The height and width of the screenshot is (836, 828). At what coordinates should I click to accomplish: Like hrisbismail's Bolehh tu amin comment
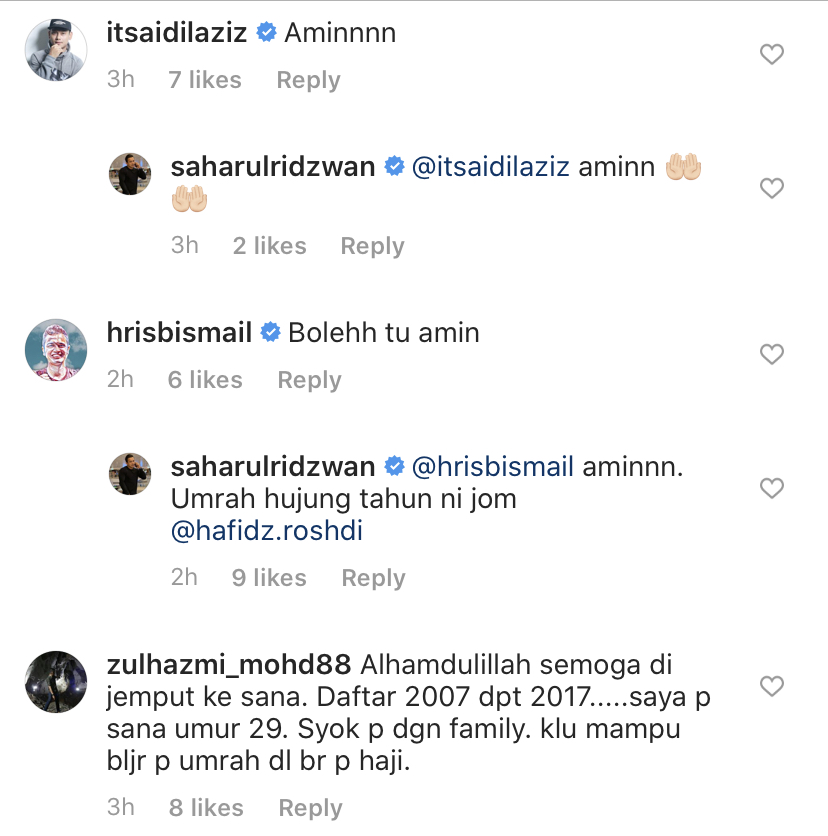[771, 354]
